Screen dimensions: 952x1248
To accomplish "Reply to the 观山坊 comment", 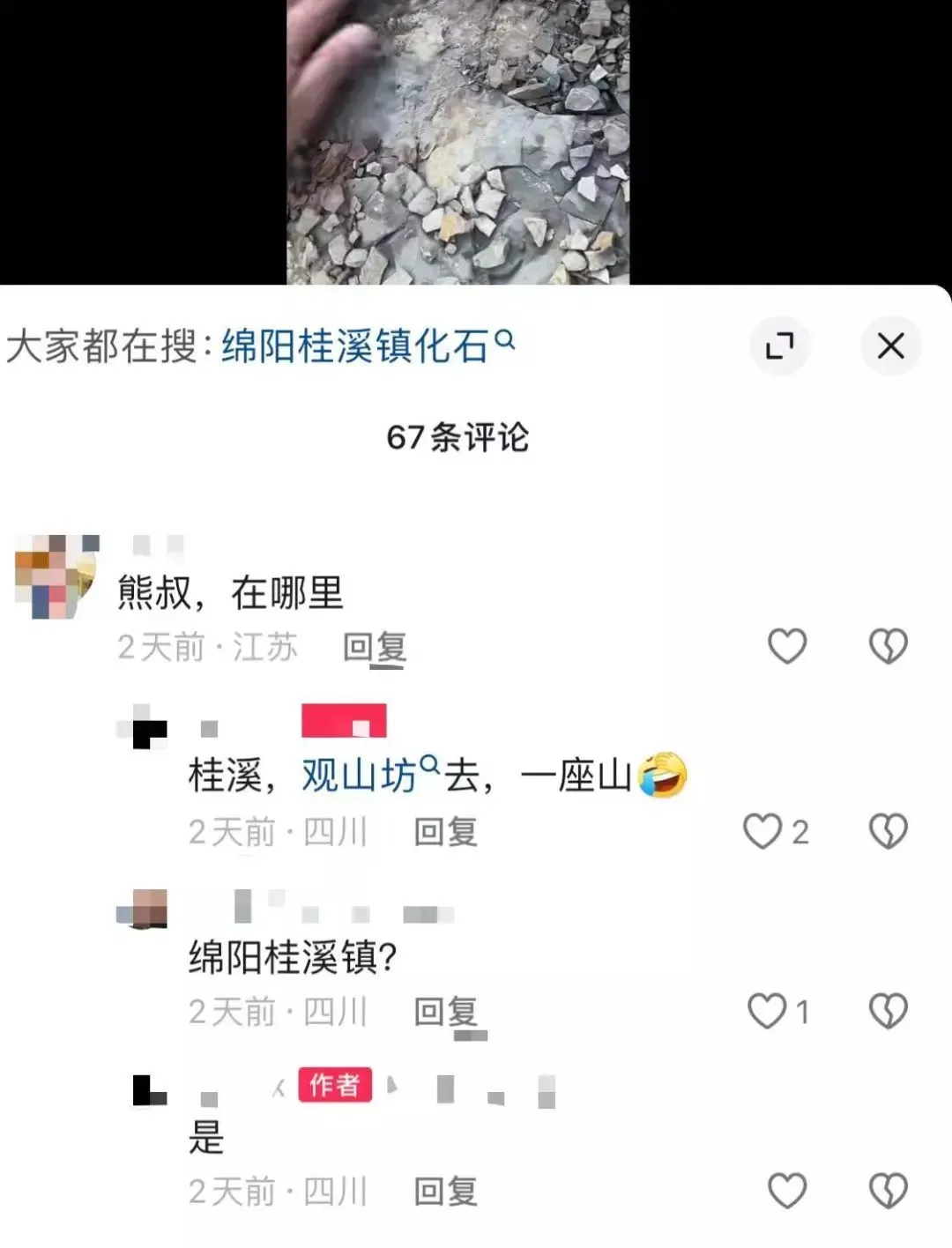I will click(445, 832).
